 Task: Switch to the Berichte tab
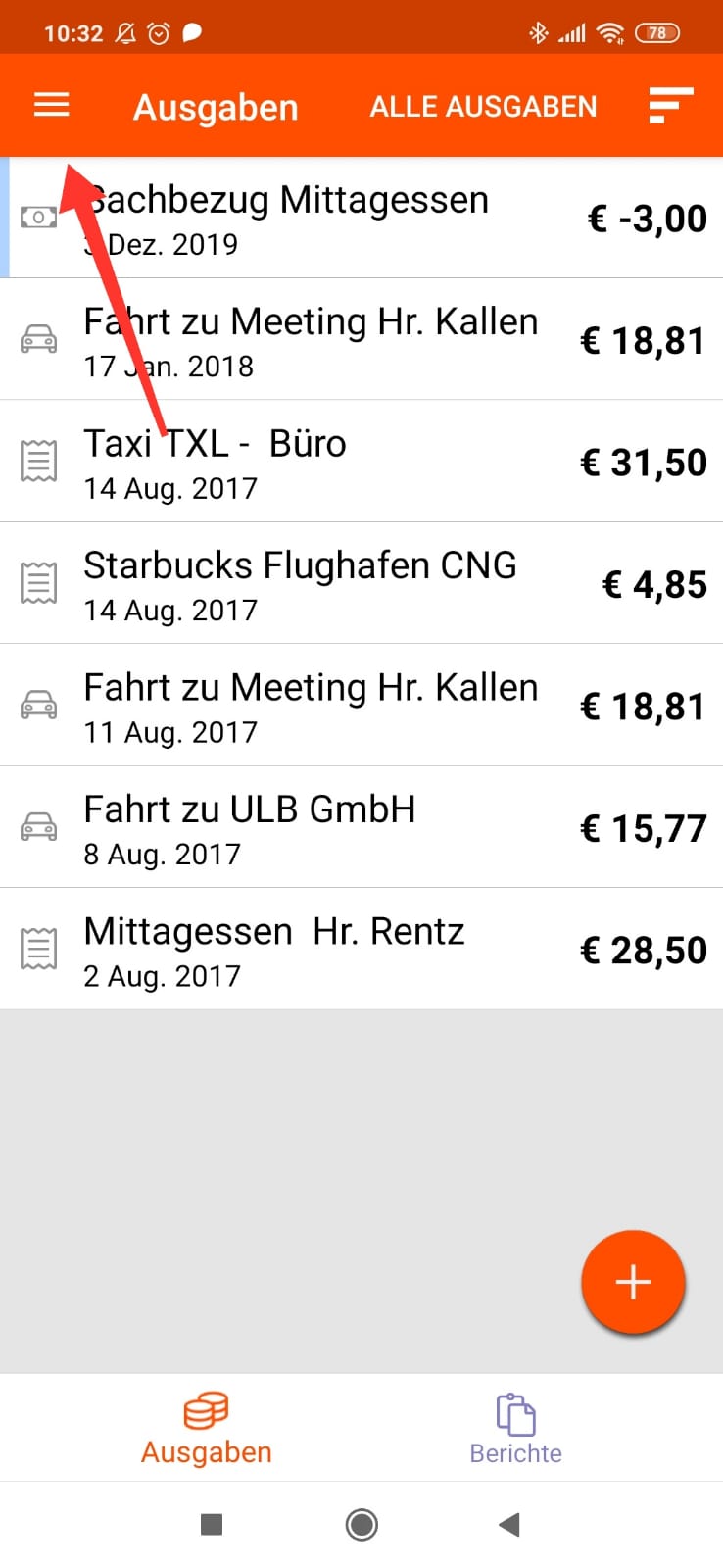coord(515,1429)
